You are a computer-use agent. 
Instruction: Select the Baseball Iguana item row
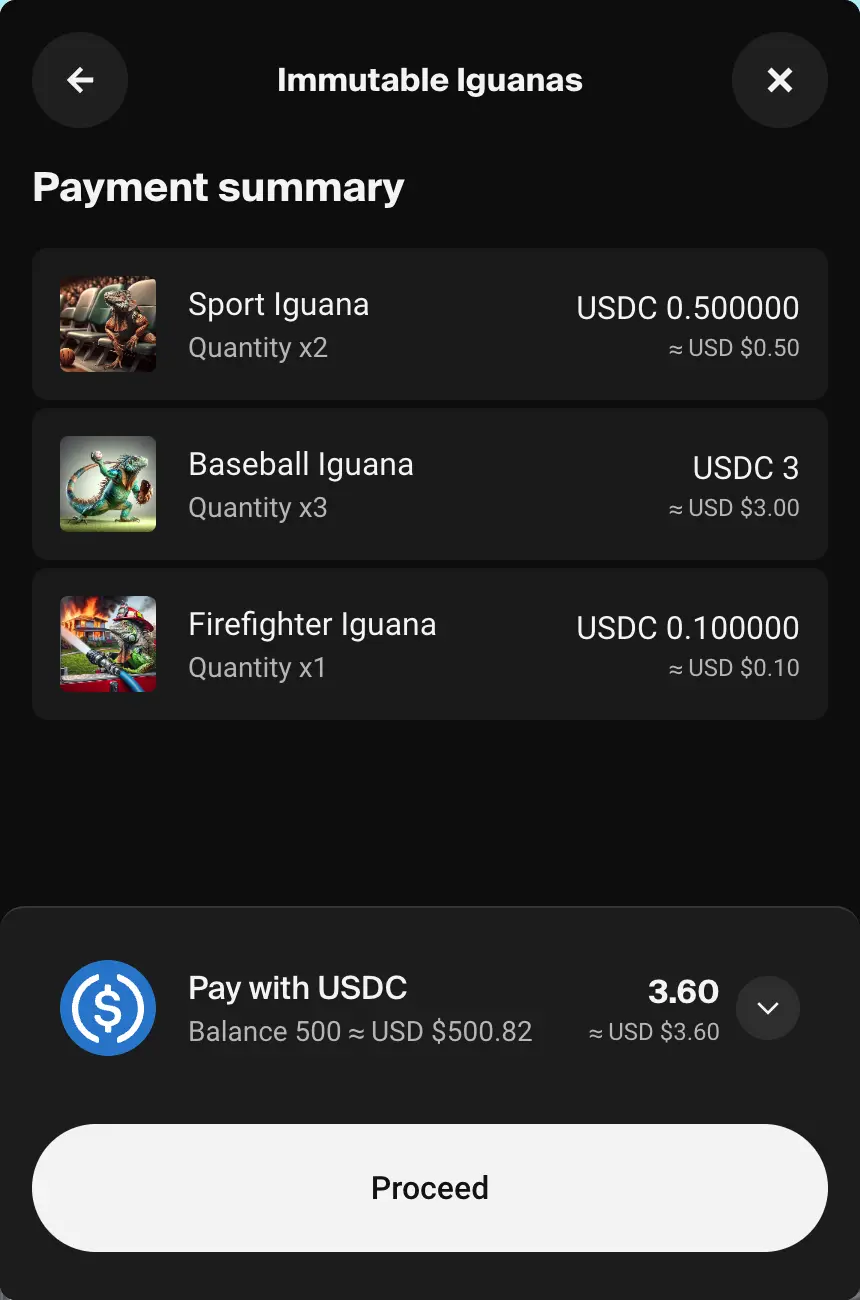click(x=430, y=484)
